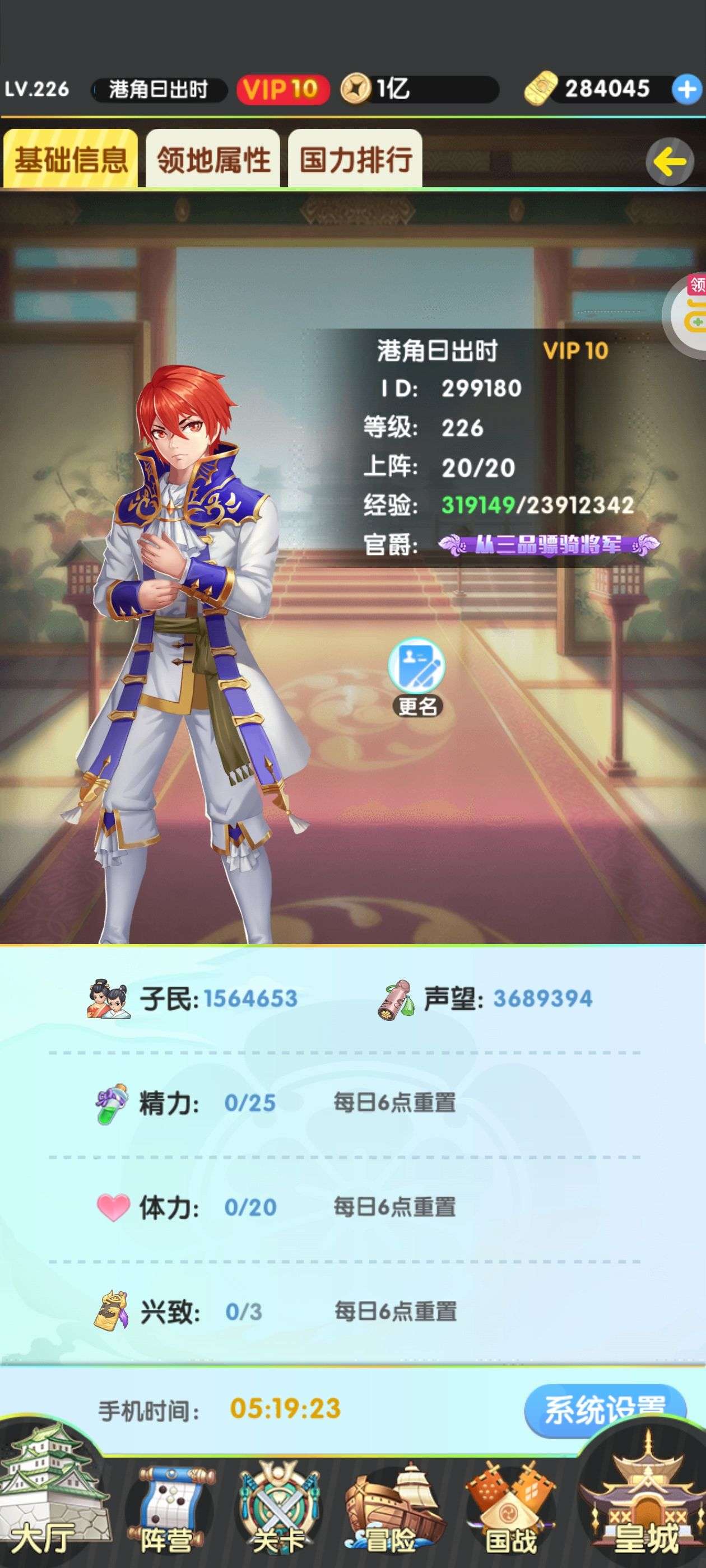This screenshot has width=706, height=1568.
Task: Open the 阵营 section
Action: coord(167,1511)
